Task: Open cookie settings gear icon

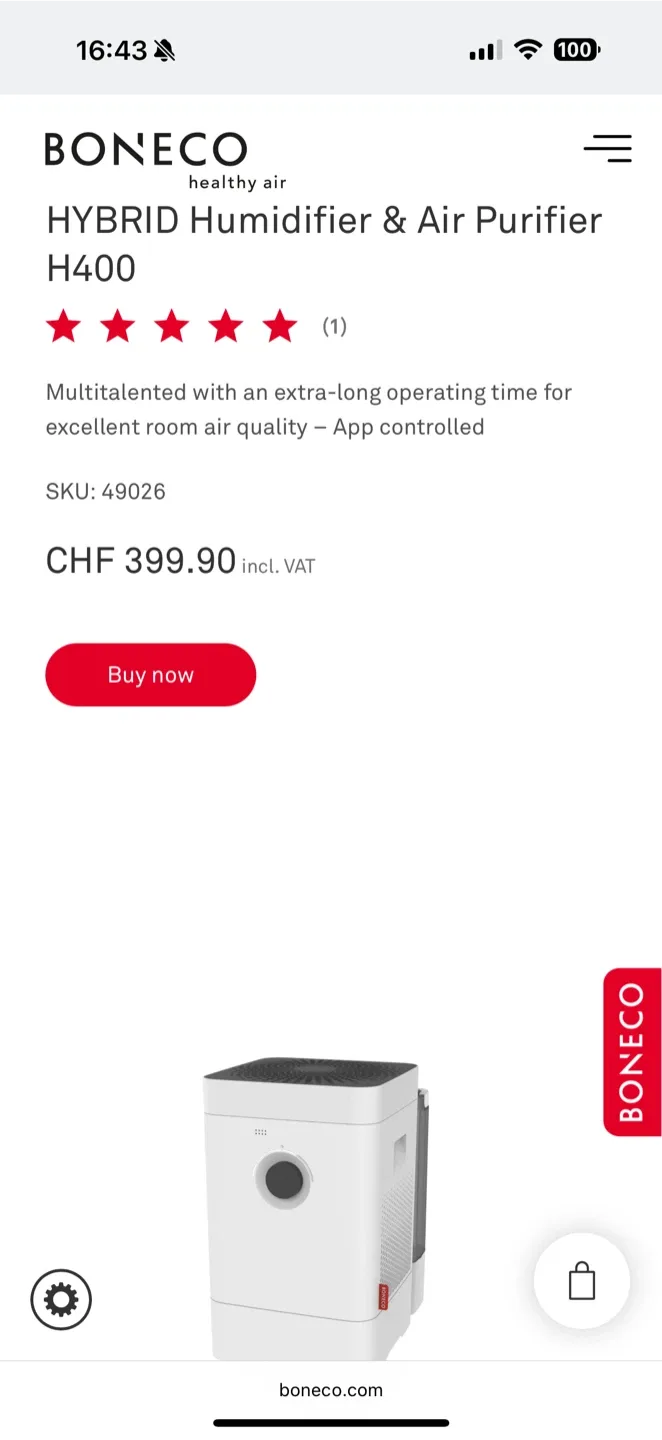Action: (x=61, y=1300)
